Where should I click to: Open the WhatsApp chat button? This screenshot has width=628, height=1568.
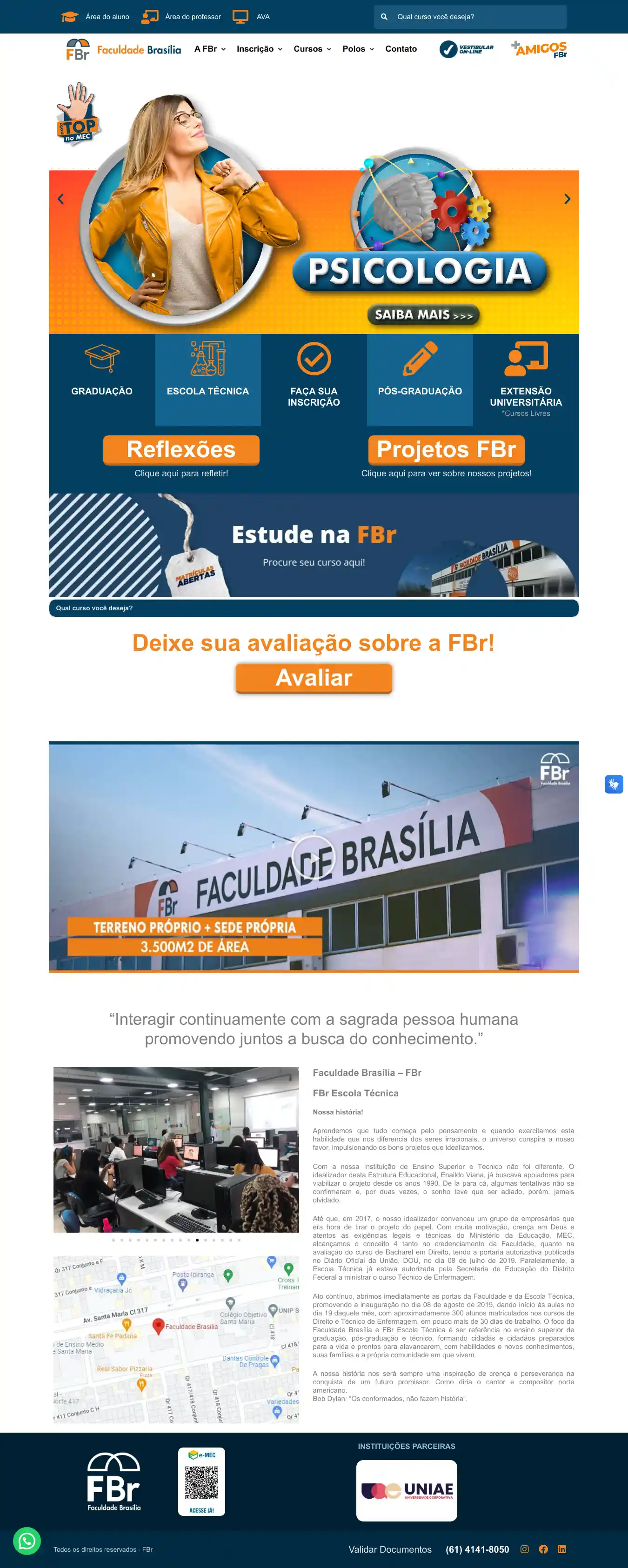27,1541
